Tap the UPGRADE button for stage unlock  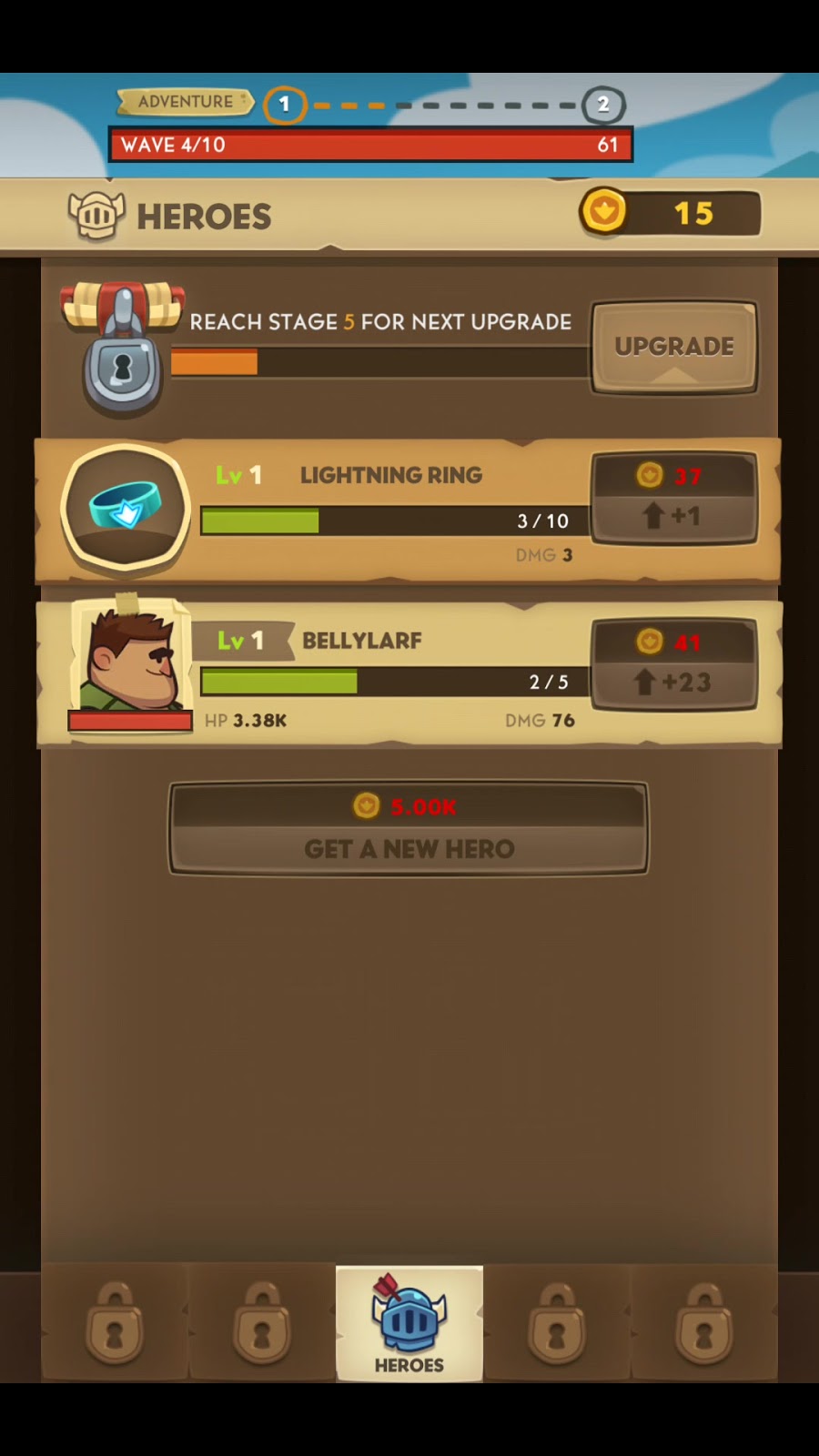tap(673, 348)
